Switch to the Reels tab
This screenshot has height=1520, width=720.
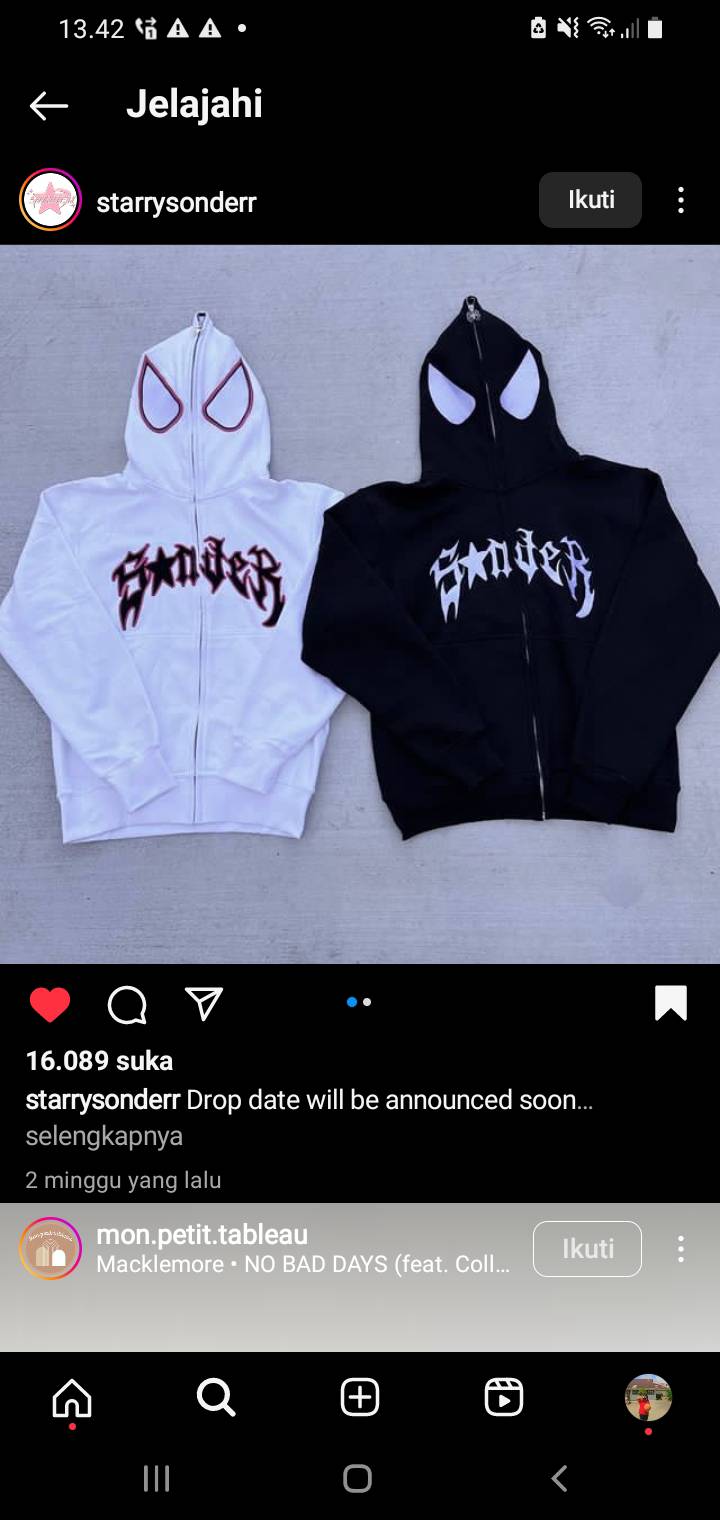(504, 1397)
